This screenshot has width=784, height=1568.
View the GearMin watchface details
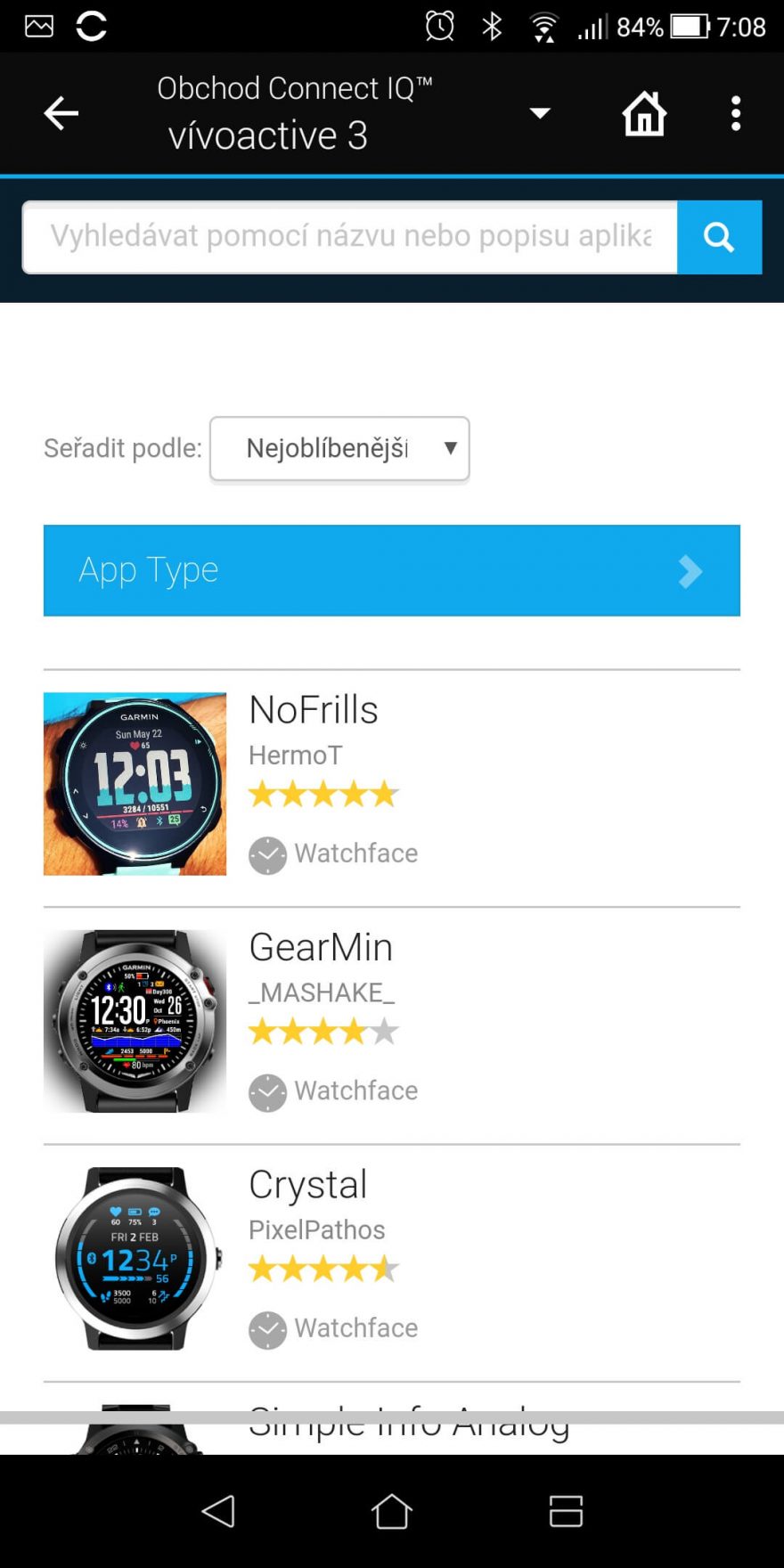click(x=321, y=948)
